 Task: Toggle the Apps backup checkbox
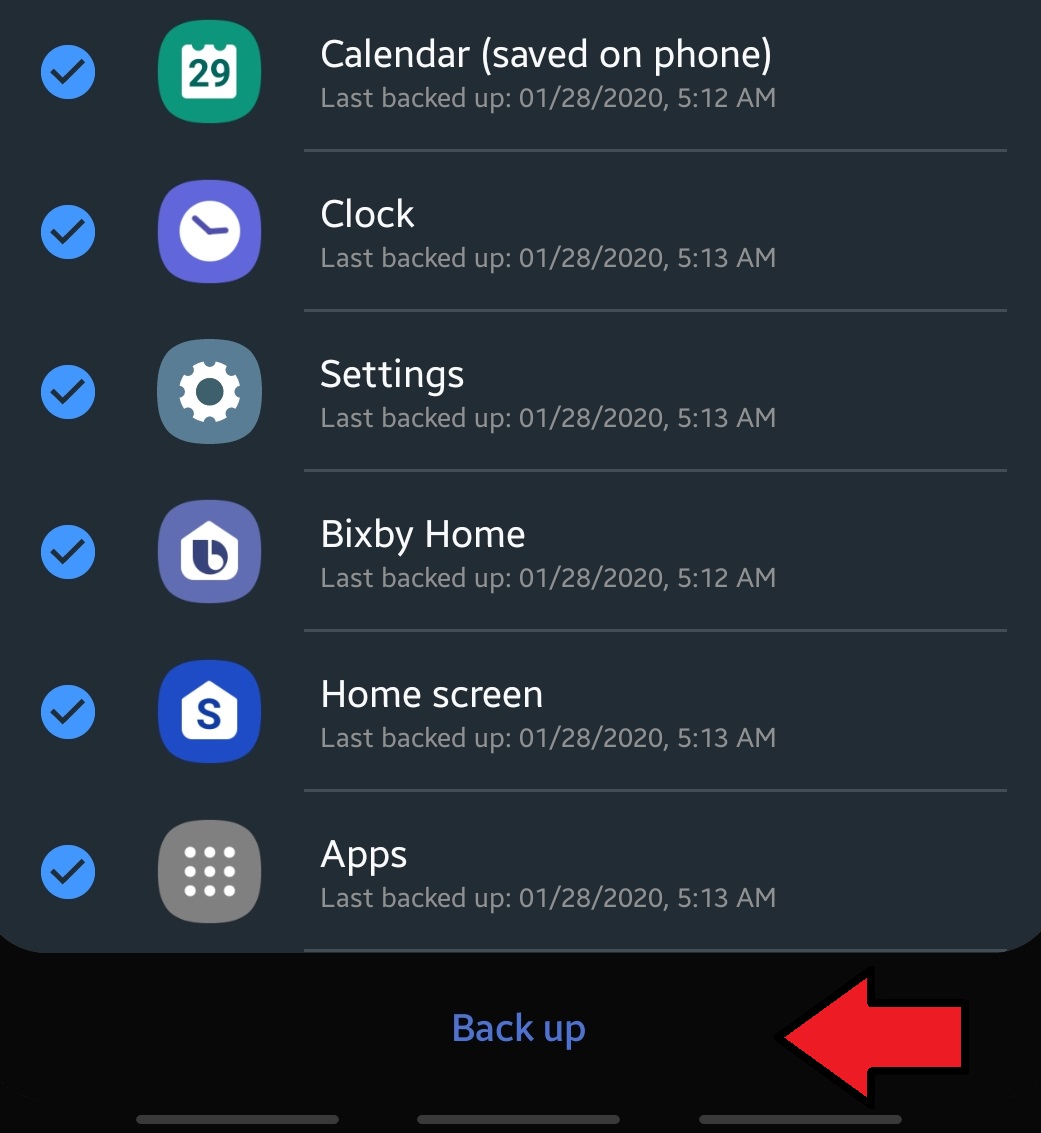click(x=68, y=872)
